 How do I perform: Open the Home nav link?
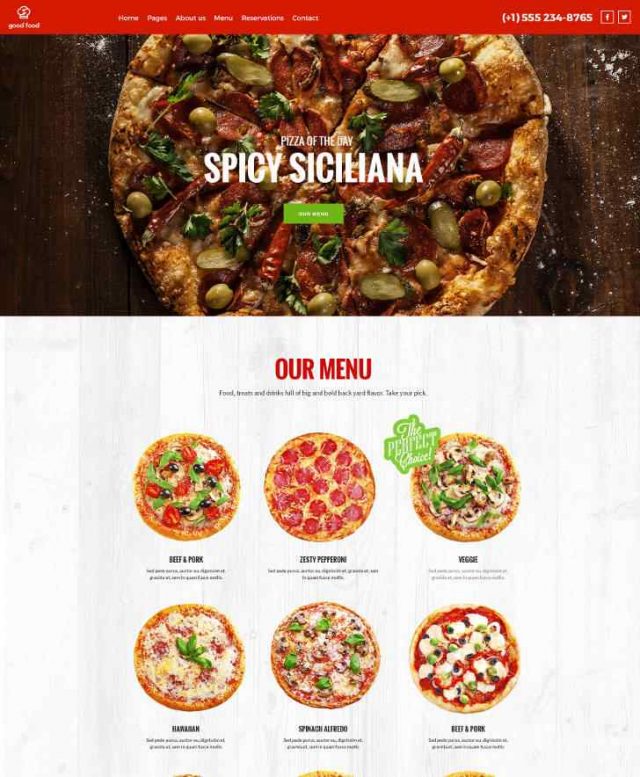point(128,18)
